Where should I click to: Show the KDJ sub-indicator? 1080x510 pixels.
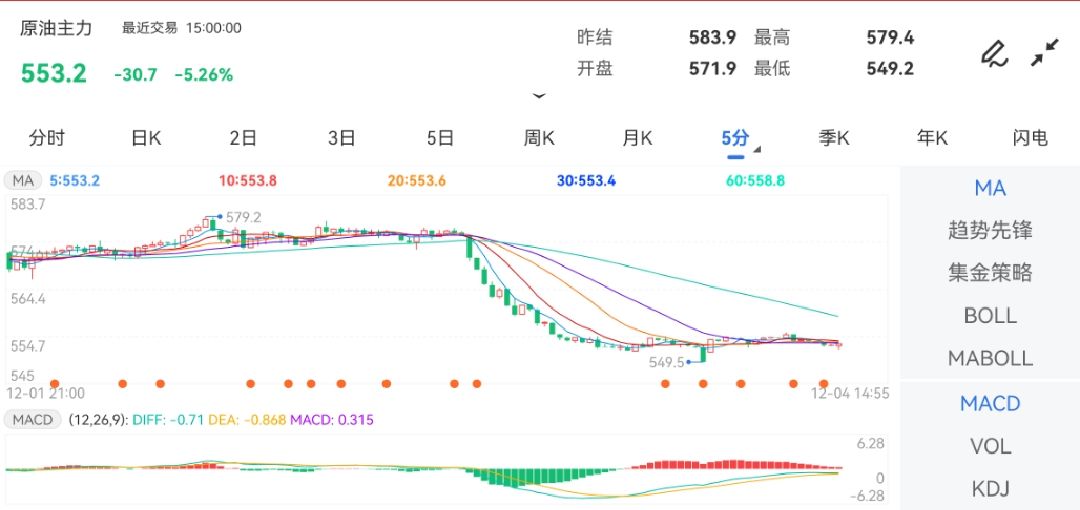(990, 488)
